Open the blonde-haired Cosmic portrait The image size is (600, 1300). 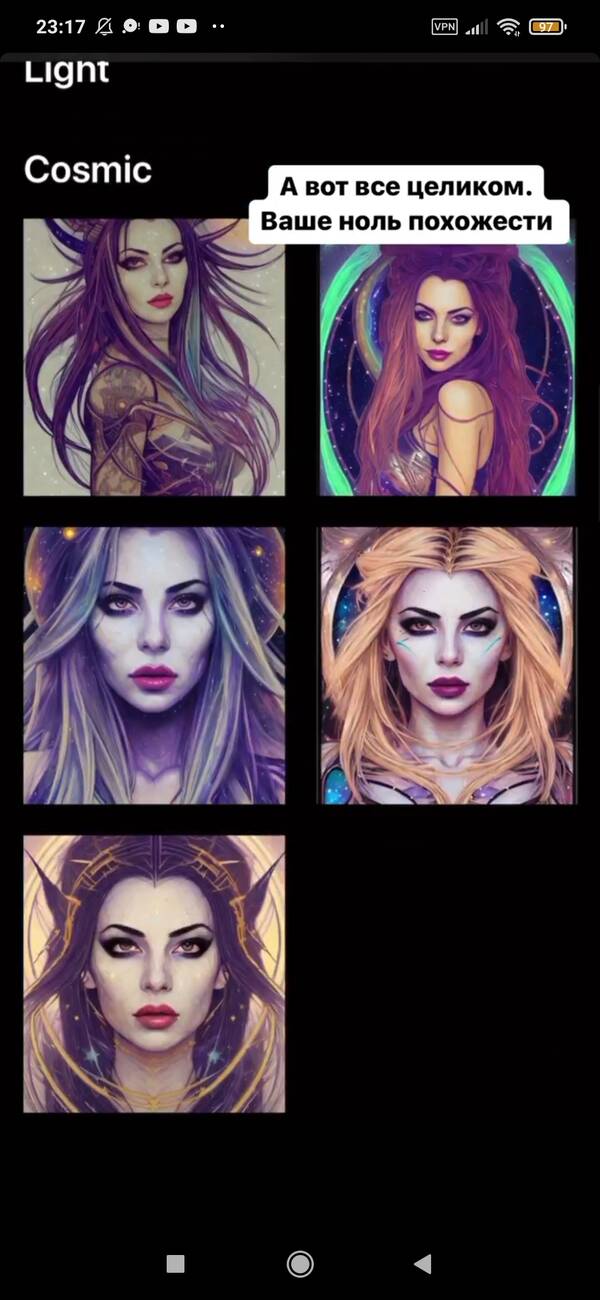click(447, 665)
